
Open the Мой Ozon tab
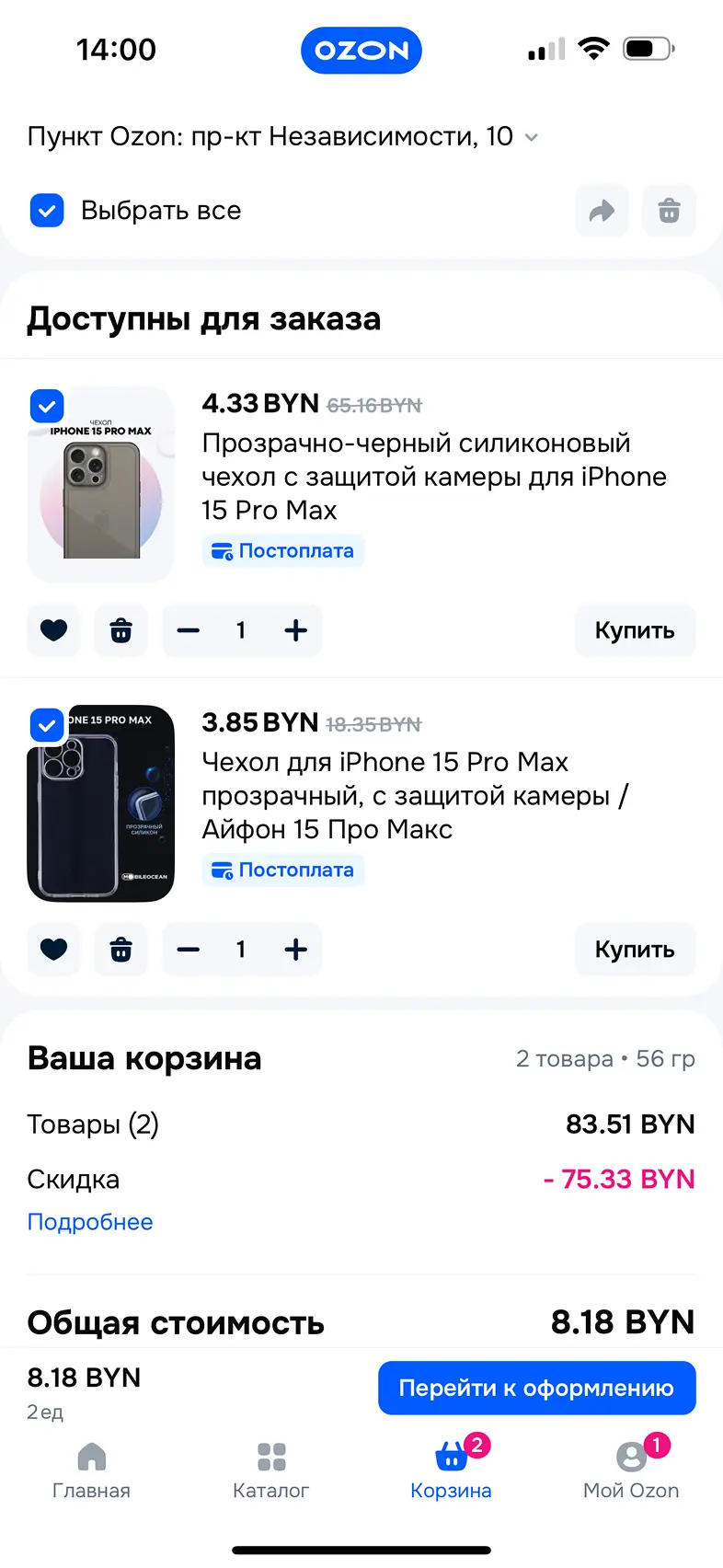(631, 1470)
